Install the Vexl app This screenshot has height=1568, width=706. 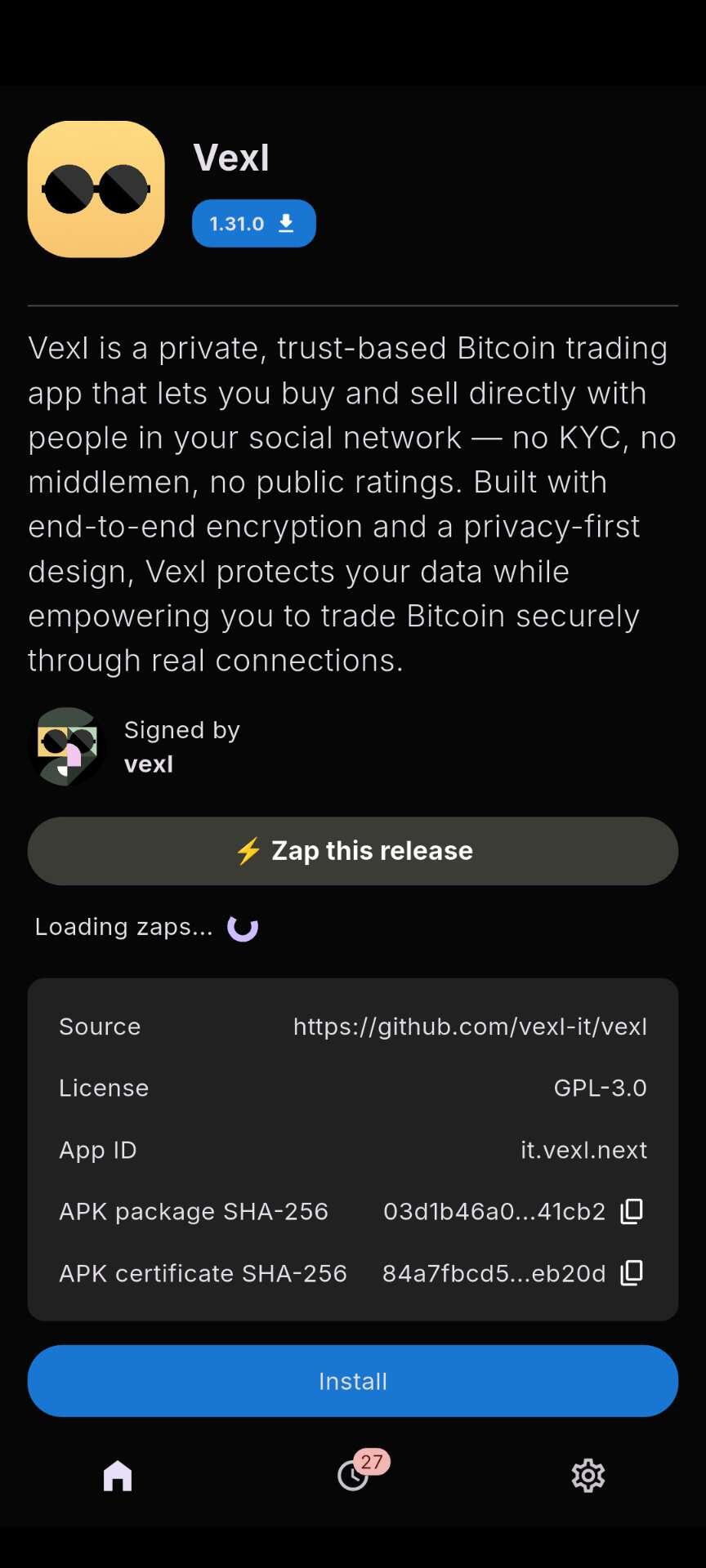(353, 1381)
